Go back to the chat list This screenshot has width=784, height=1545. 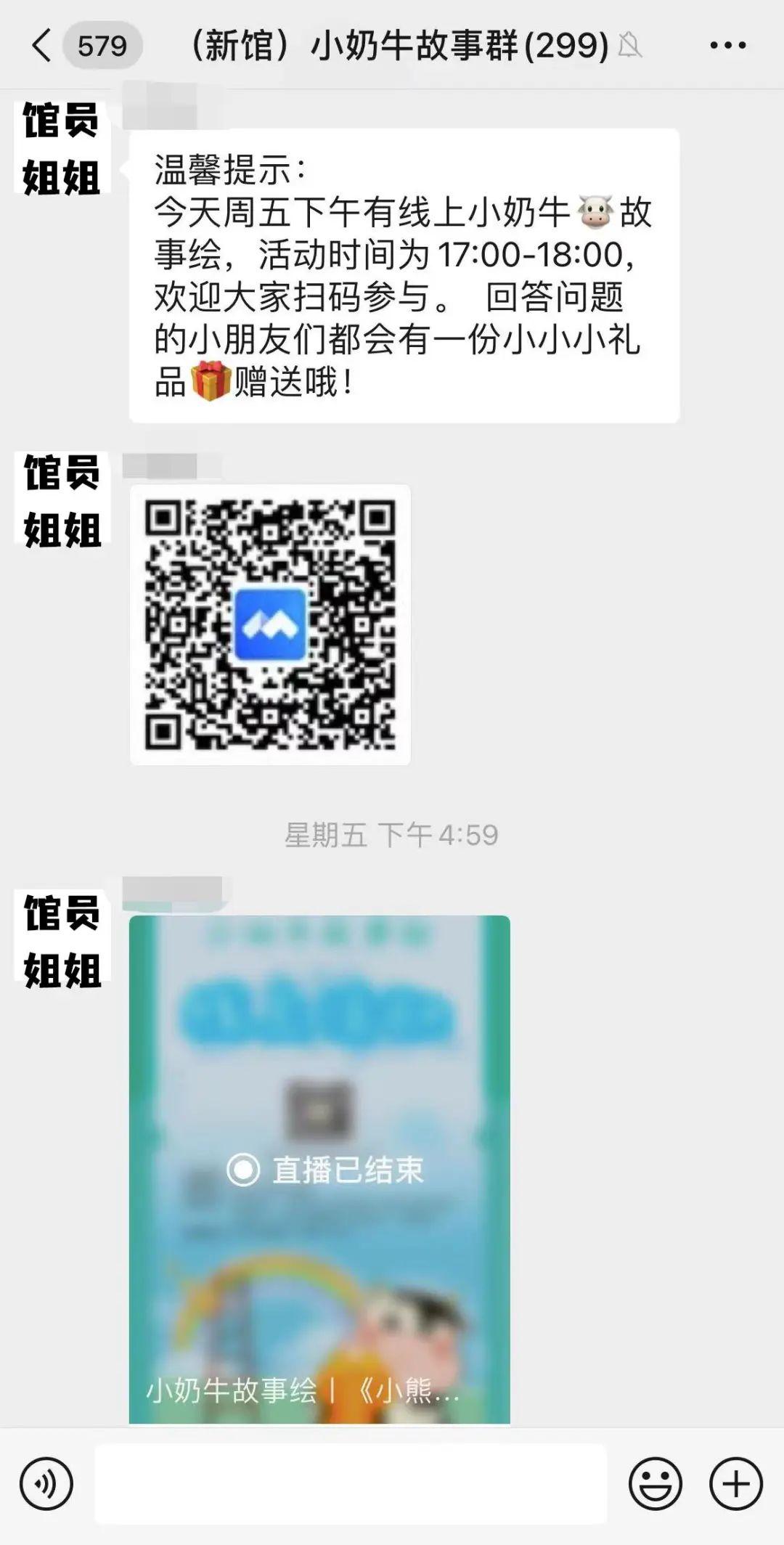[x=42, y=46]
